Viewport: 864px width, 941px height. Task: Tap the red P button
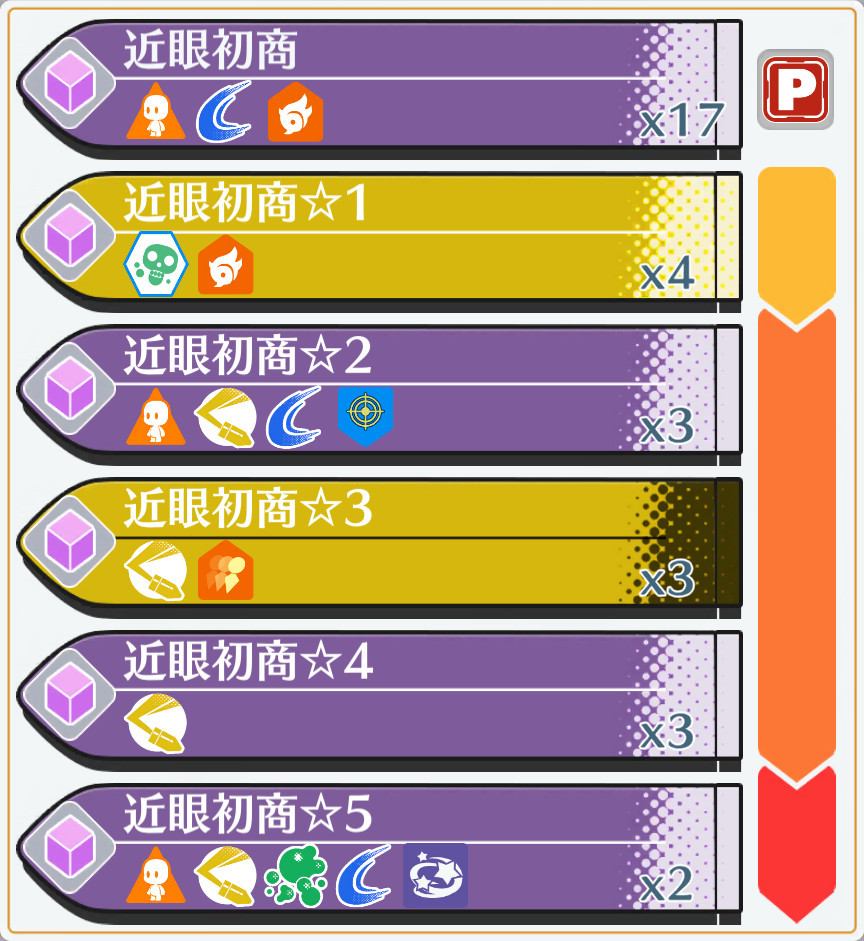pos(795,89)
